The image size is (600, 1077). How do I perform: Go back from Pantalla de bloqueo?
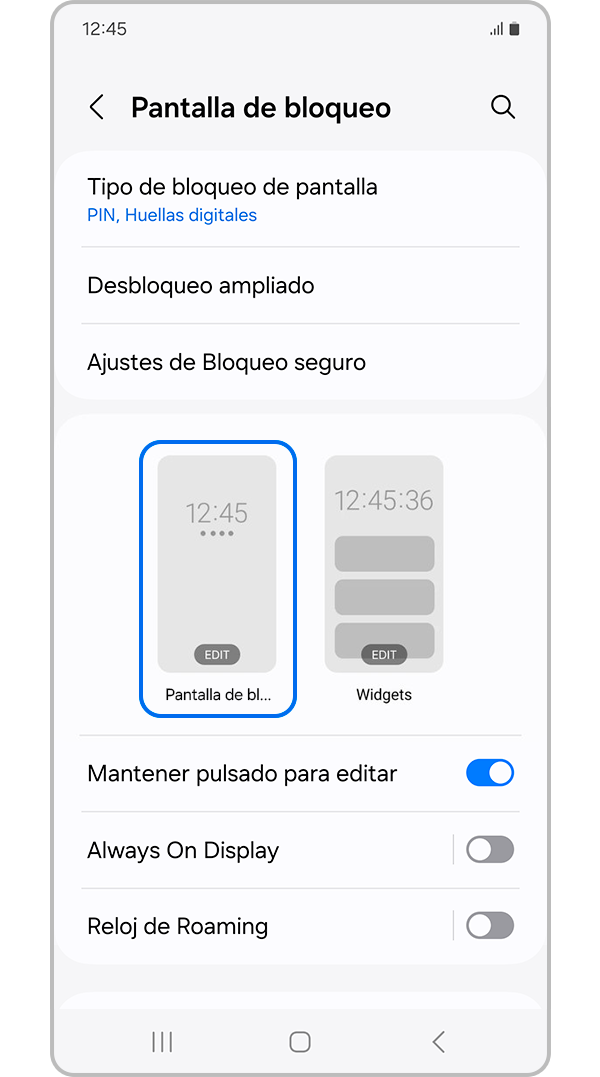tap(97, 108)
